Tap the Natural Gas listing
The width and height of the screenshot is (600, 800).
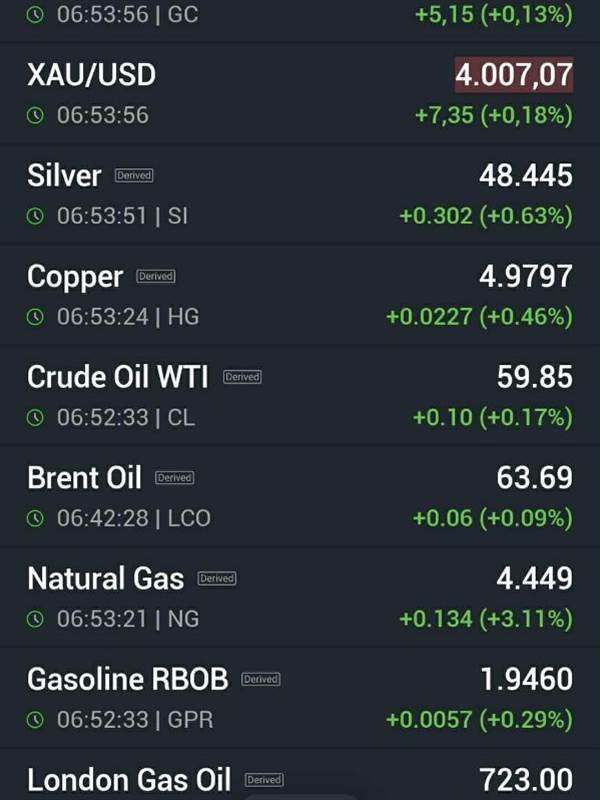(x=300, y=597)
